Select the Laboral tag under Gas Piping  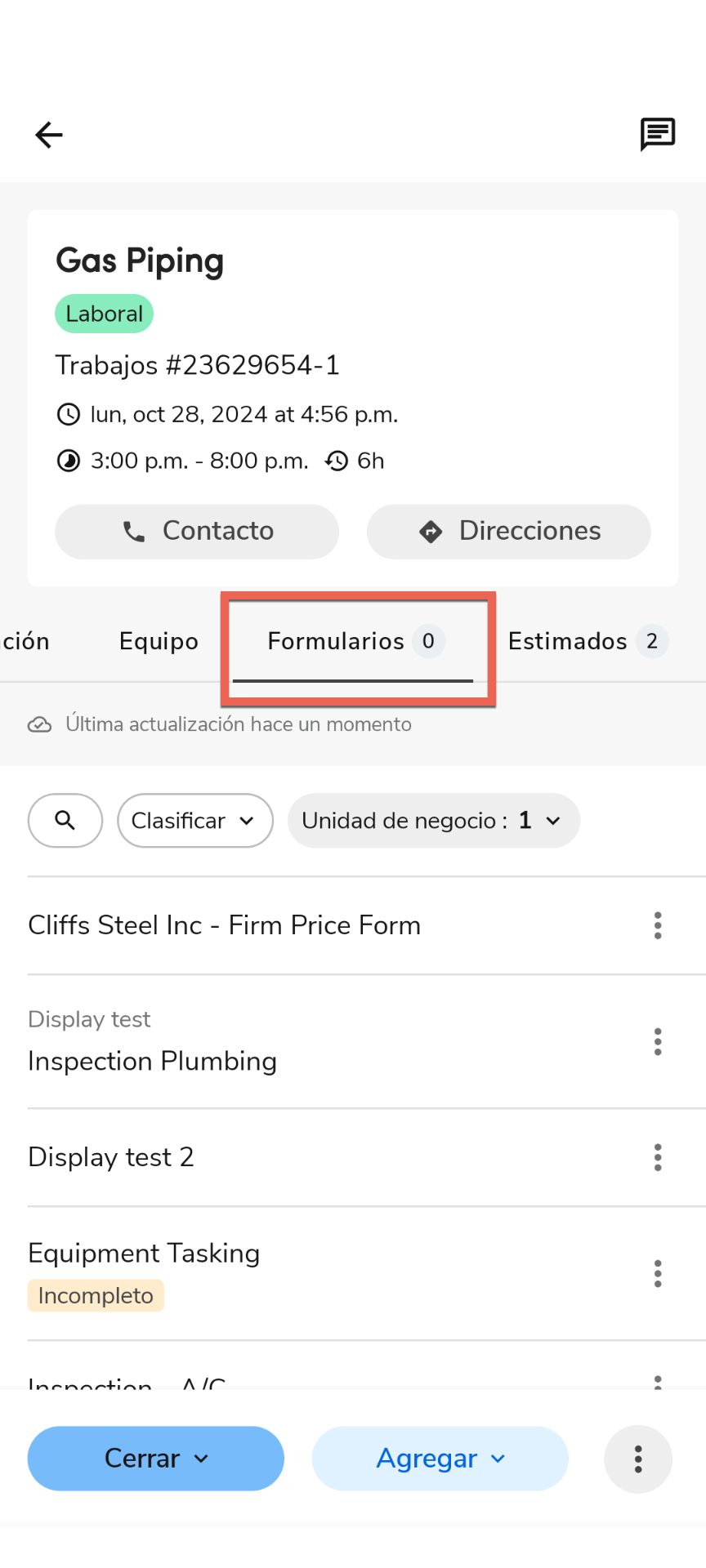[104, 313]
